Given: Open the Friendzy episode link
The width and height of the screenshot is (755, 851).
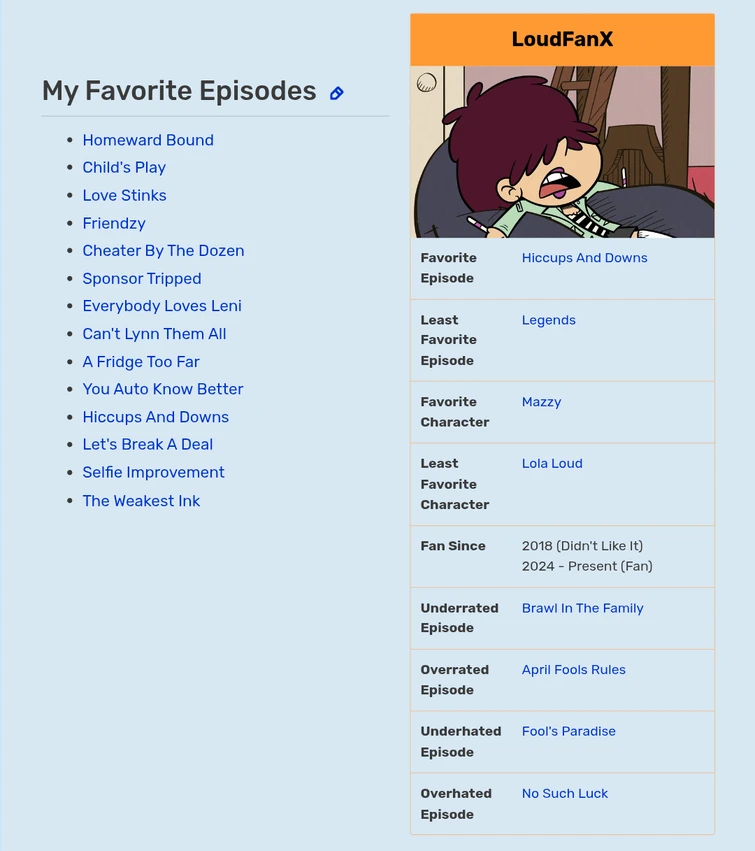Looking at the screenshot, I should [x=113, y=223].
